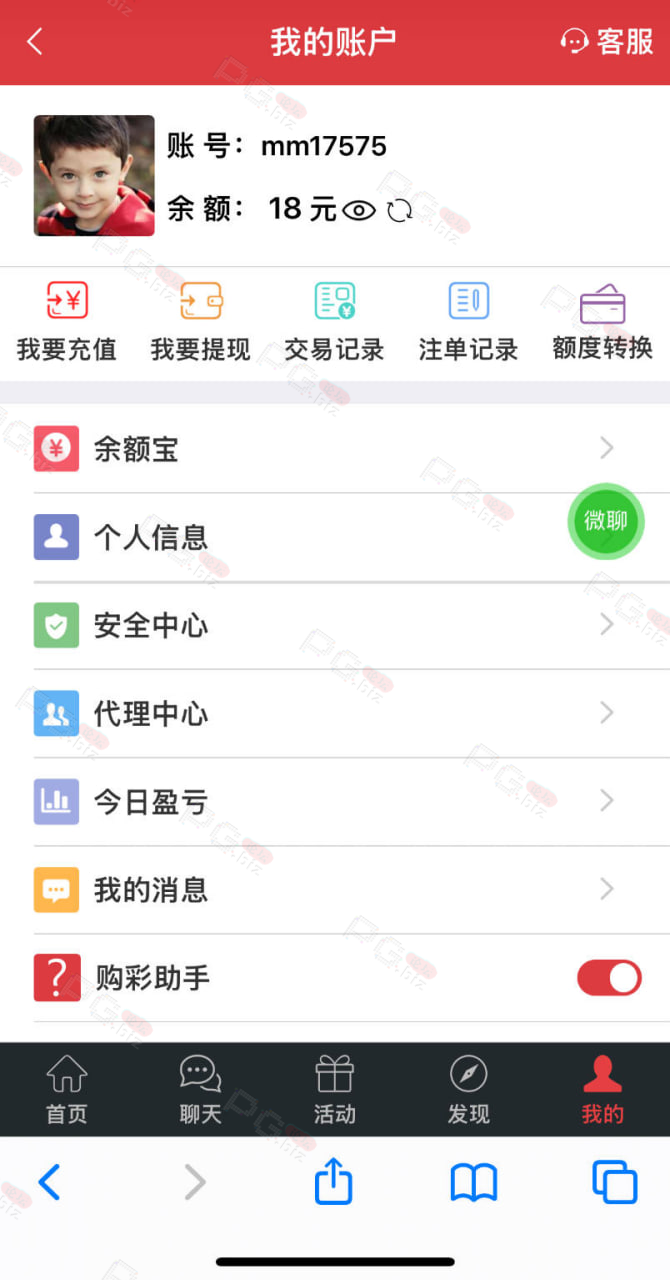670x1280 pixels.
Task: Open 代理中心 agent center
Action: pyautogui.click(x=335, y=713)
